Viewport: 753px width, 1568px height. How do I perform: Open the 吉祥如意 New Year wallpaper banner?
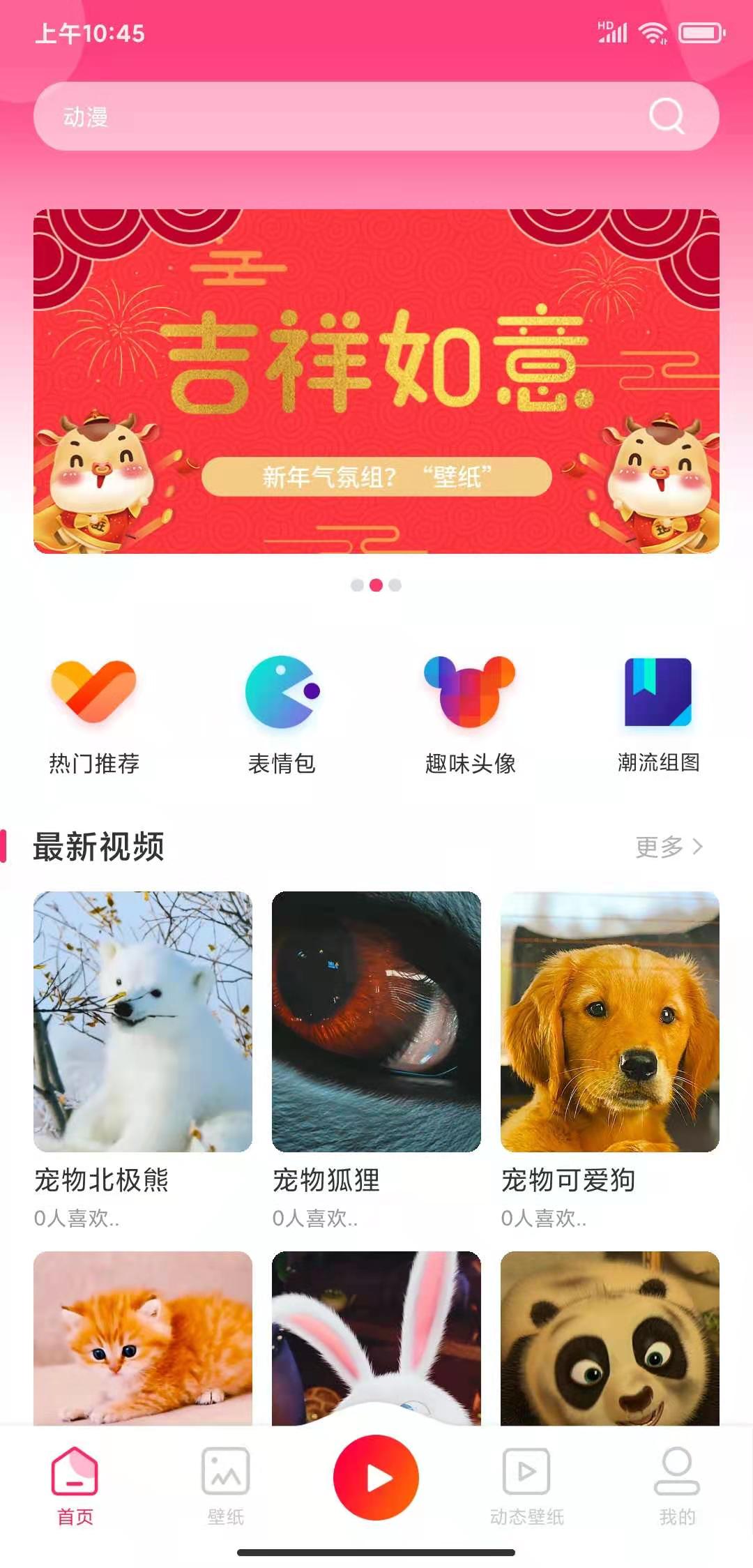(x=376, y=381)
